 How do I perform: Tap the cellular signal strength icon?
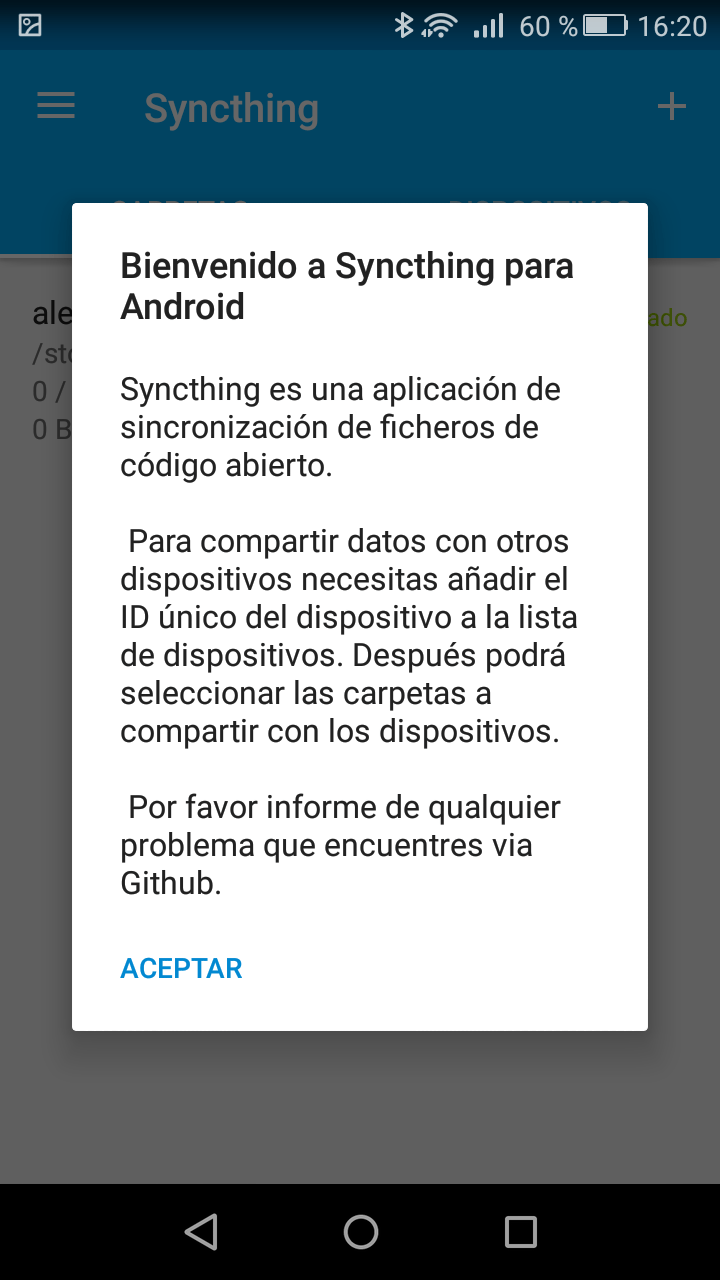tap(486, 25)
